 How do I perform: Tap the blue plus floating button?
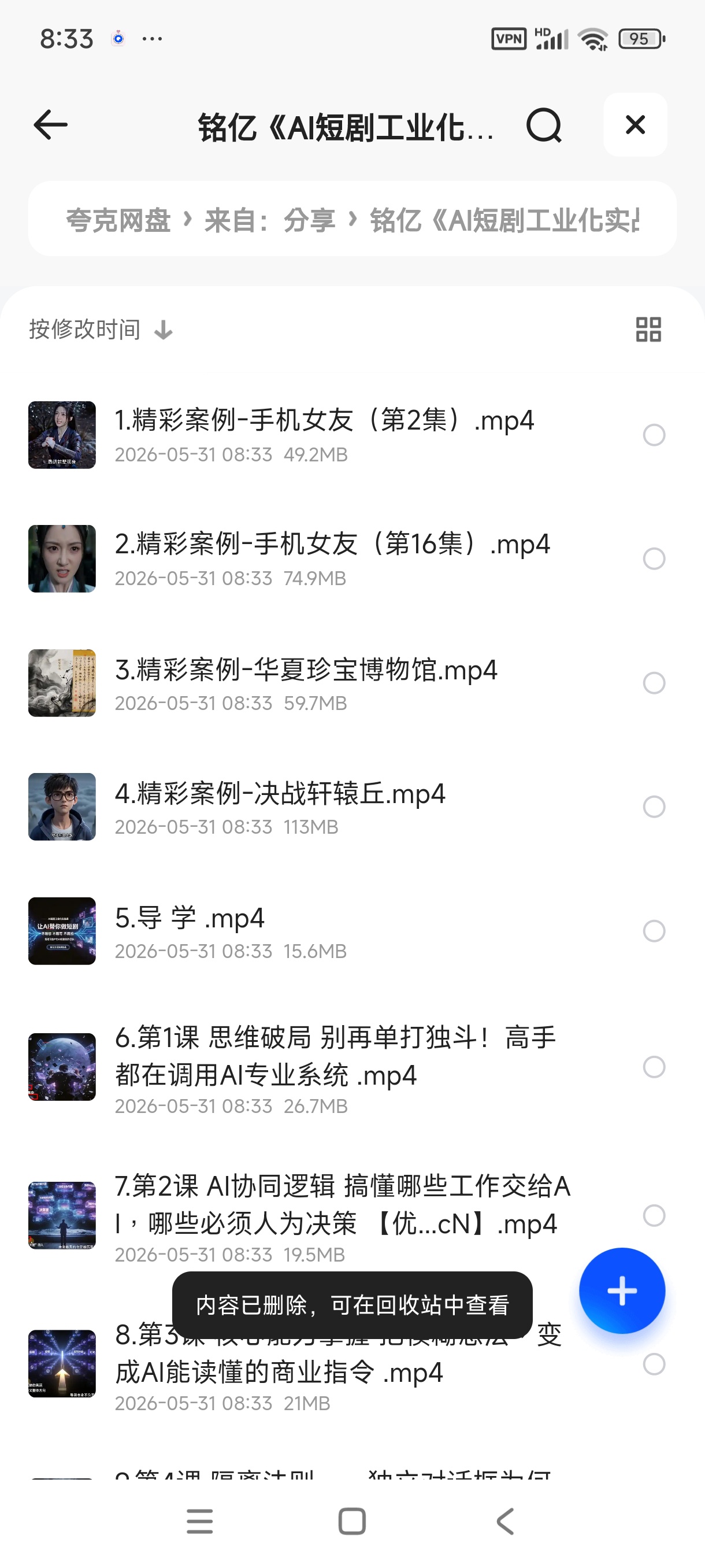tap(622, 1290)
